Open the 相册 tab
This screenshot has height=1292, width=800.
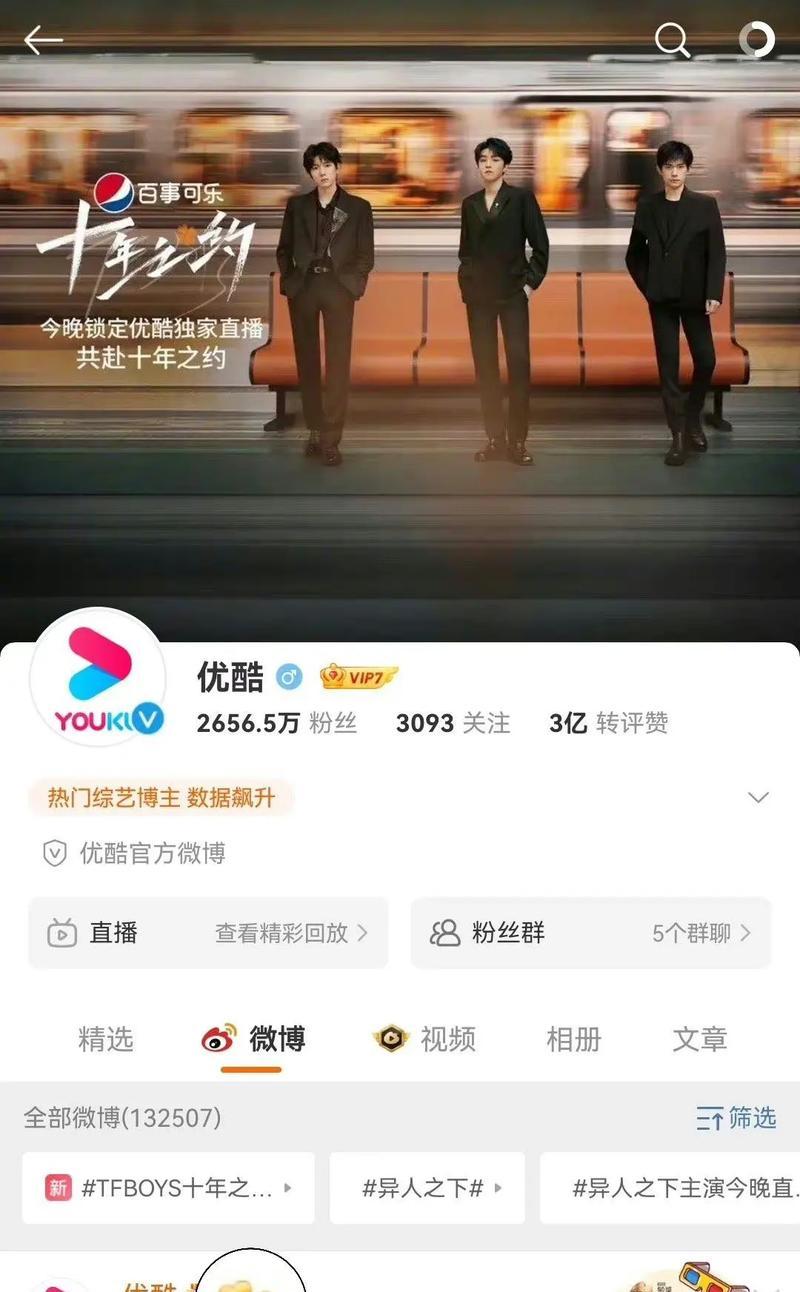click(x=574, y=1039)
